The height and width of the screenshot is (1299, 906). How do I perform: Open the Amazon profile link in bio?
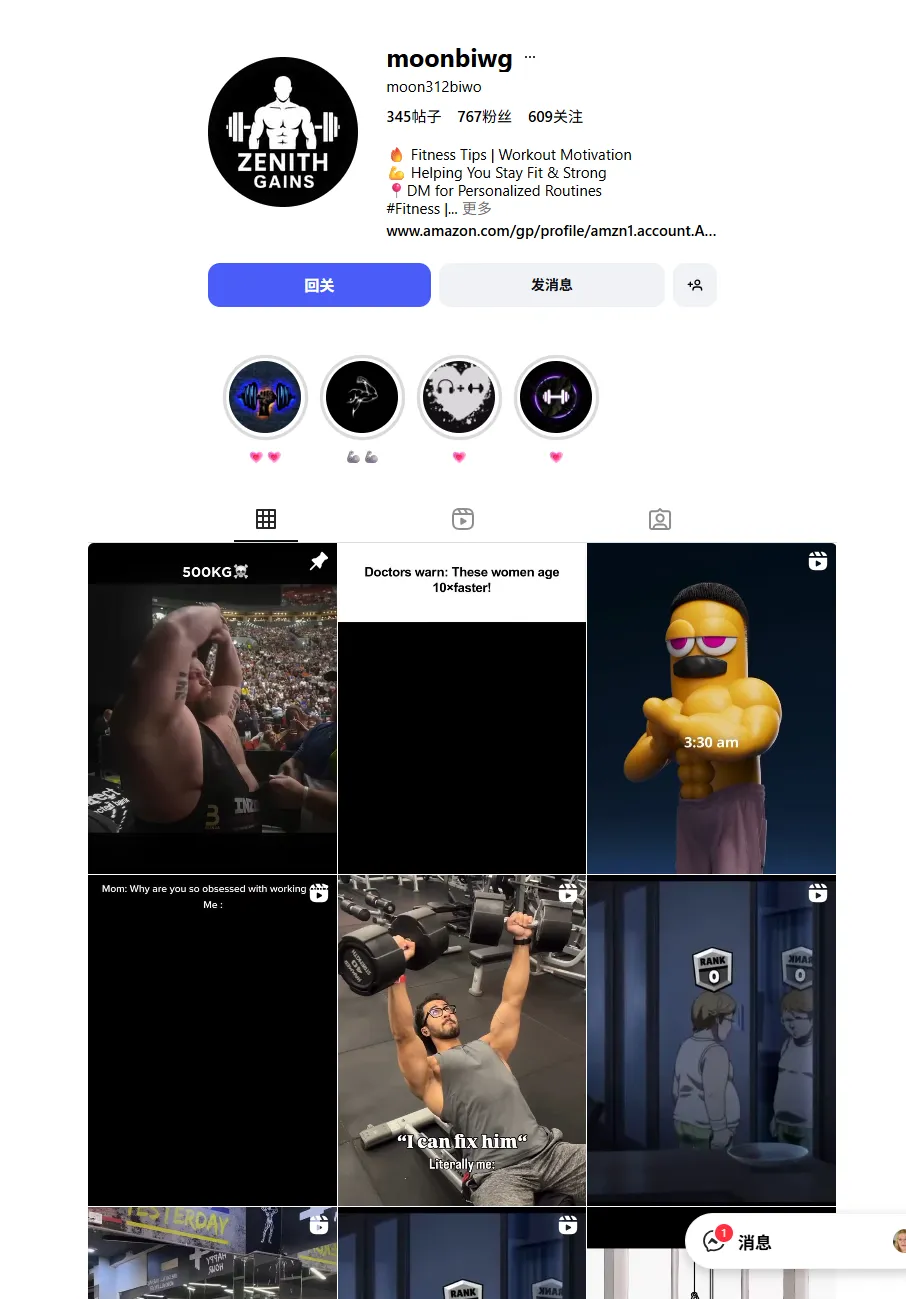pyautogui.click(x=551, y=231)
